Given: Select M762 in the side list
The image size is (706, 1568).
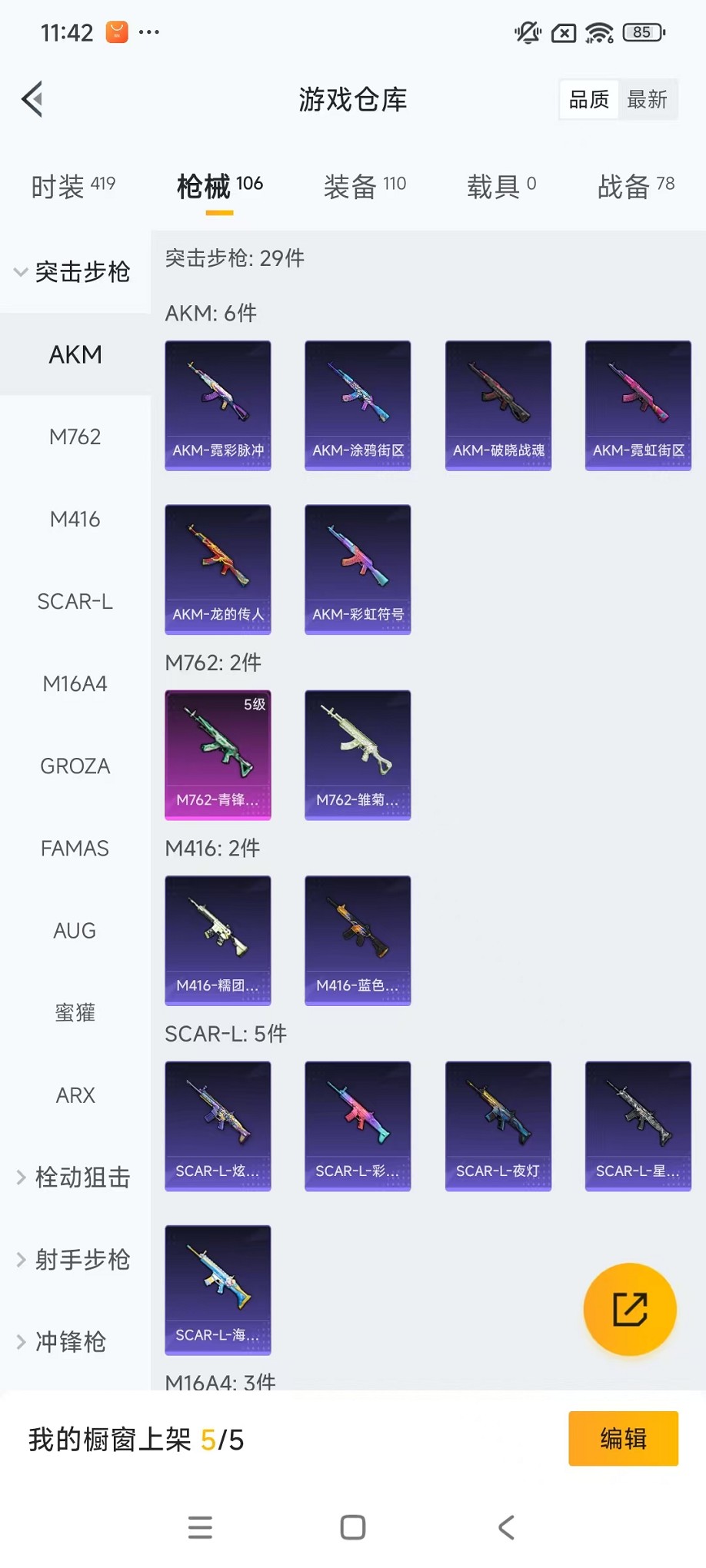Looking at the screenshot, I should click(x=75, y=437).
